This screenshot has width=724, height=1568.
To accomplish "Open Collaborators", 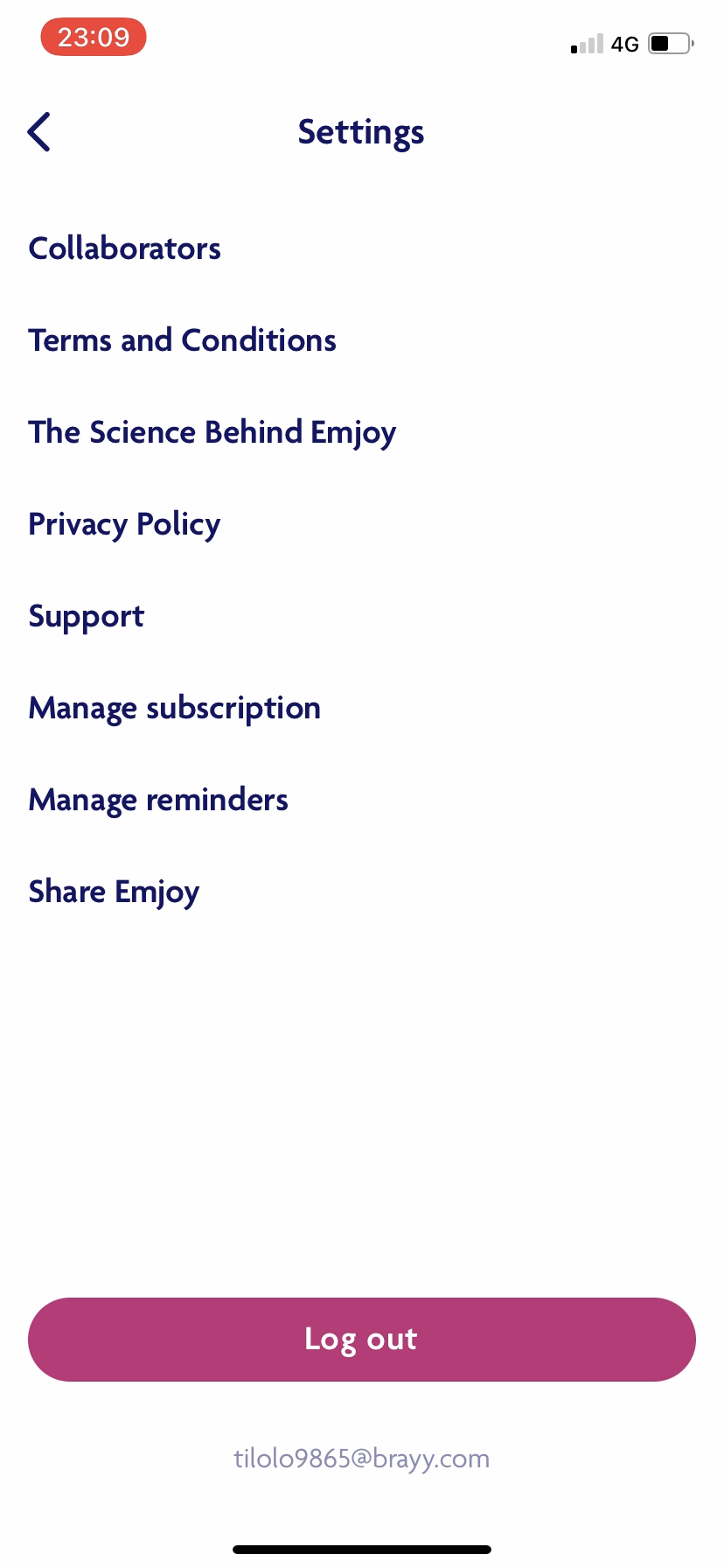I will click(125, 248).
